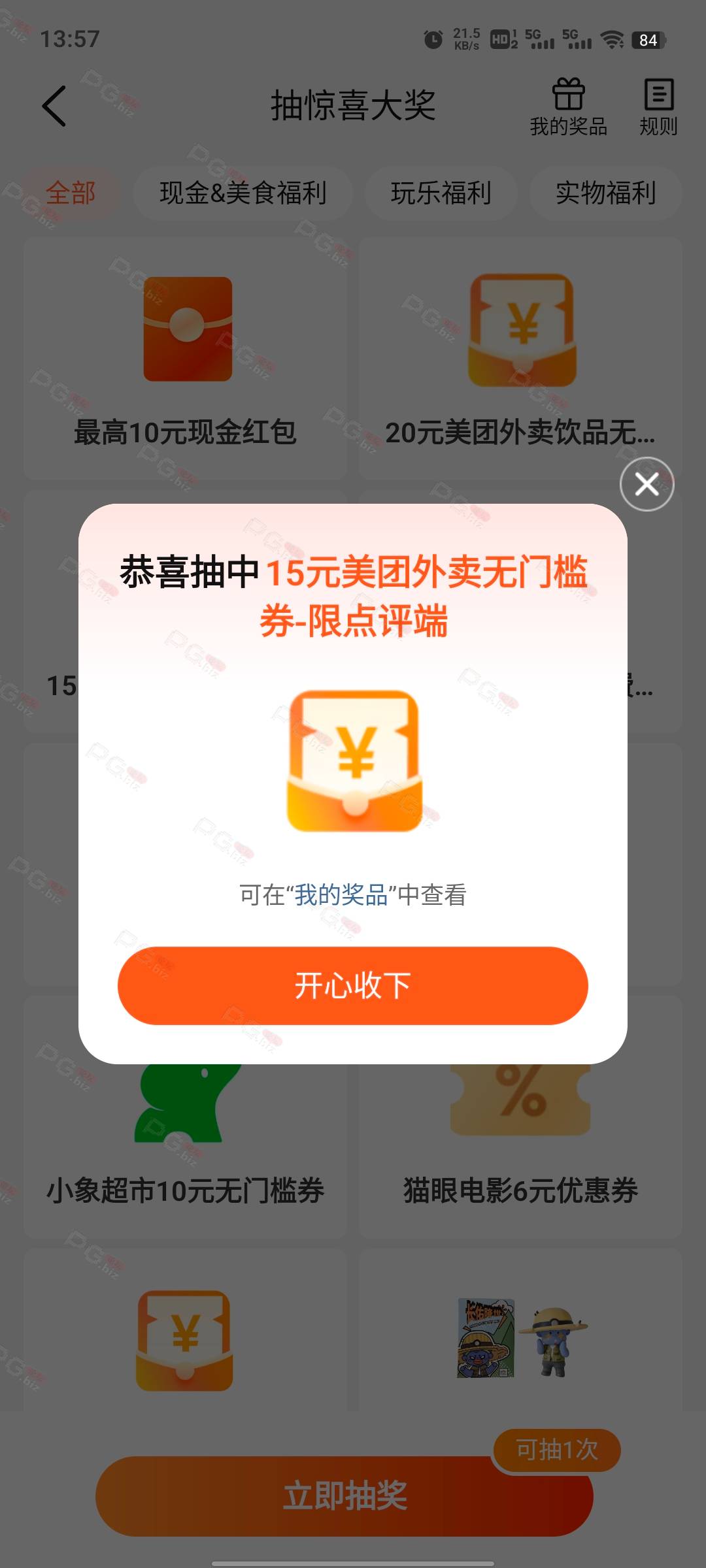Go back with the arrow icon

[x=55, y=106]
